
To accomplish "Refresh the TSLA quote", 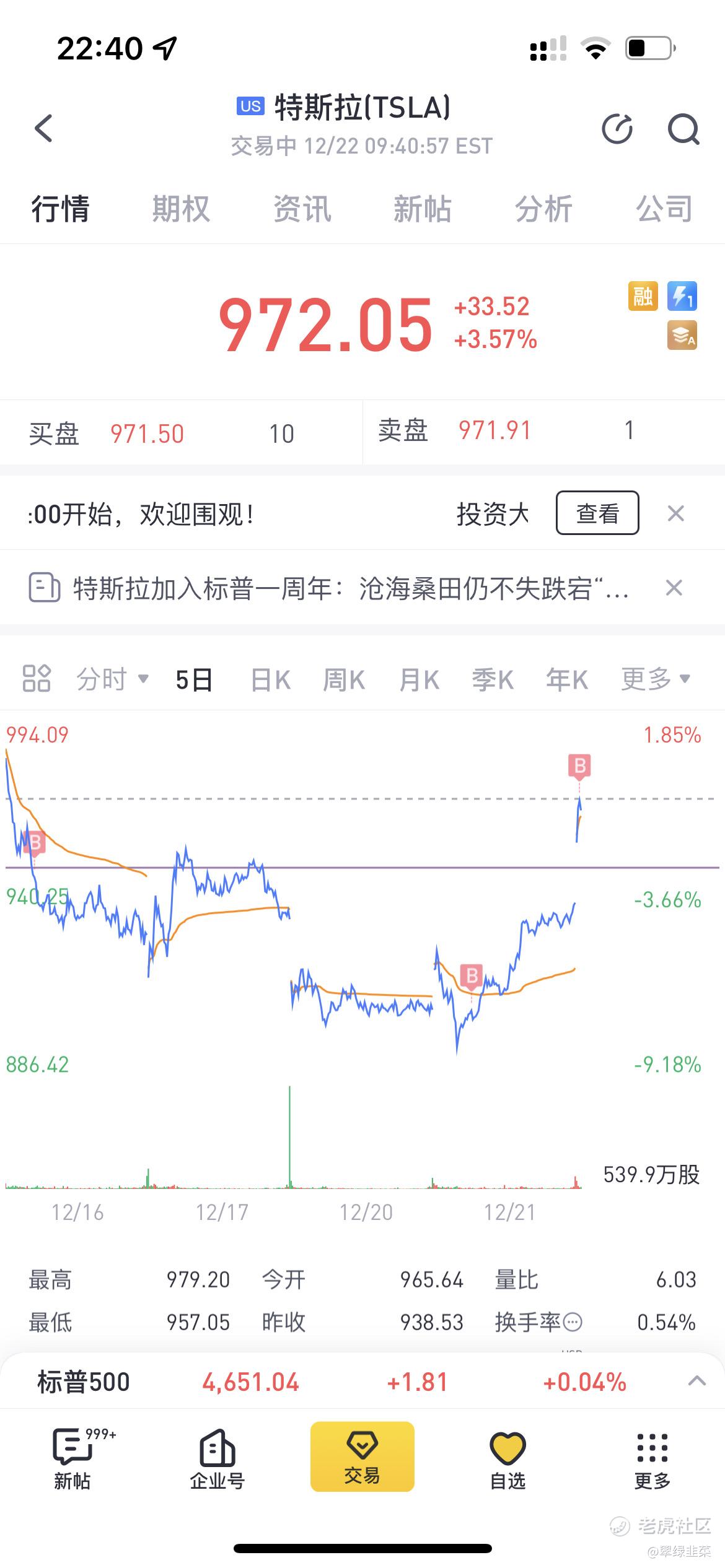I will 617,129.
